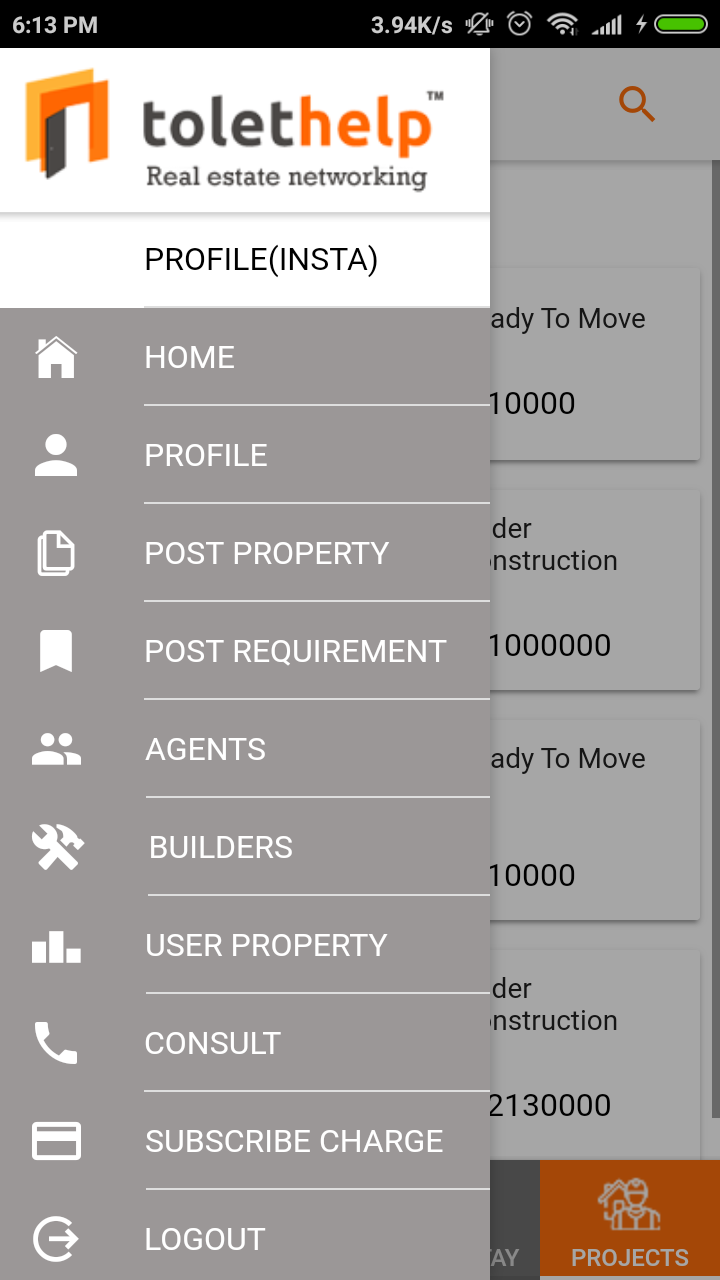
Task: Open POST REQUIREMENT
Action: coord(245,651)
